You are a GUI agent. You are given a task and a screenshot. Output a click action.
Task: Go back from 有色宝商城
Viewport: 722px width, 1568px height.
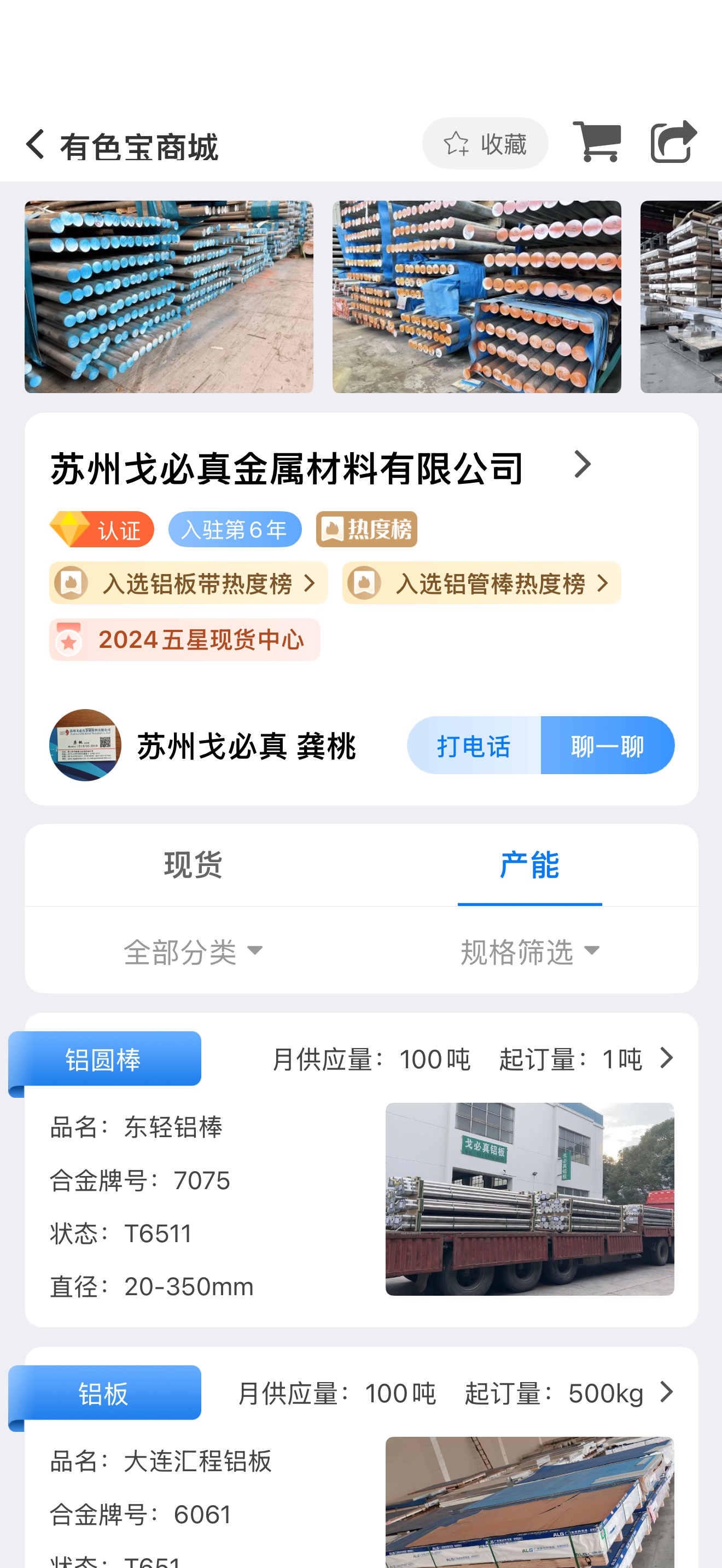pos(36,144)
